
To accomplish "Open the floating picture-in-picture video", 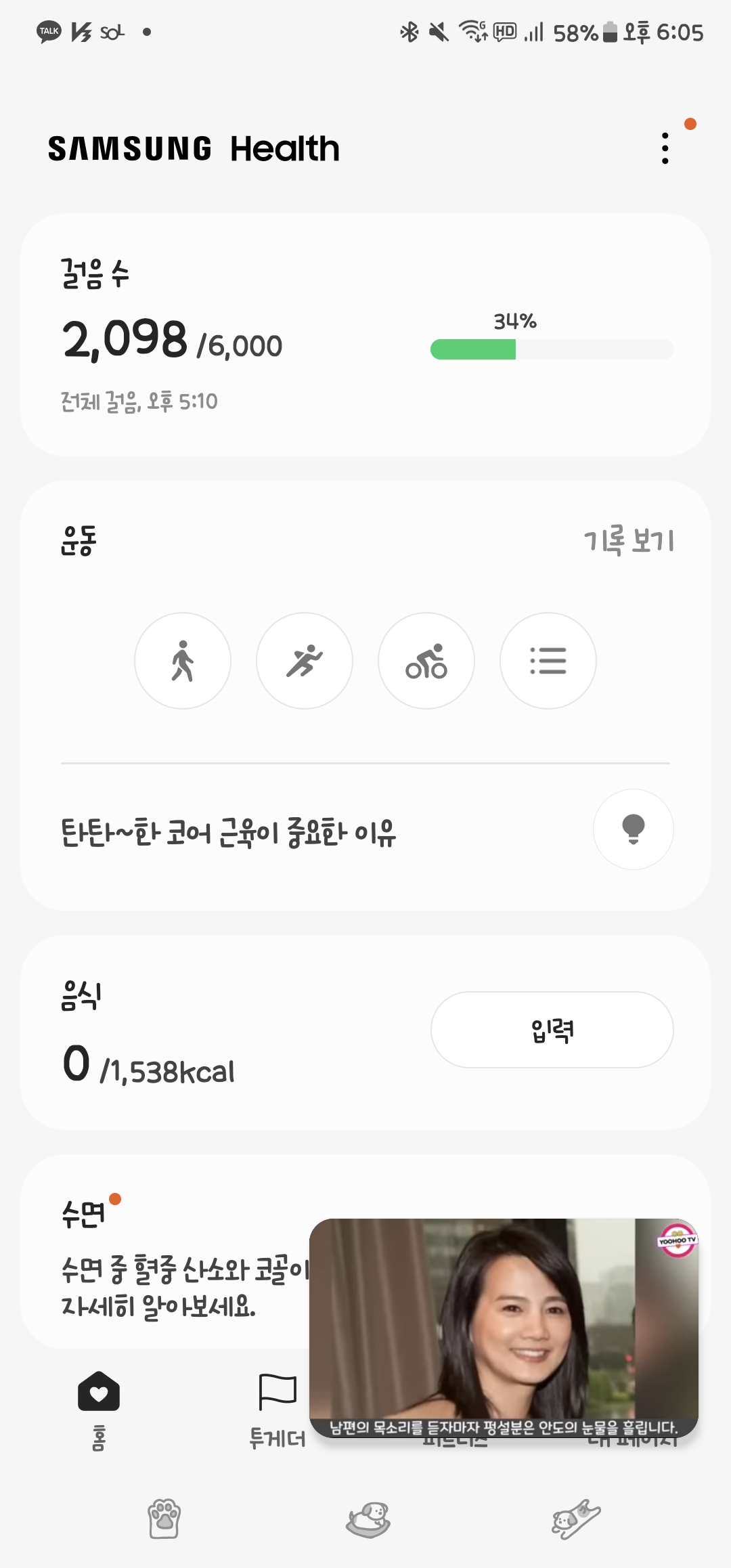I will pos(504,1327).
